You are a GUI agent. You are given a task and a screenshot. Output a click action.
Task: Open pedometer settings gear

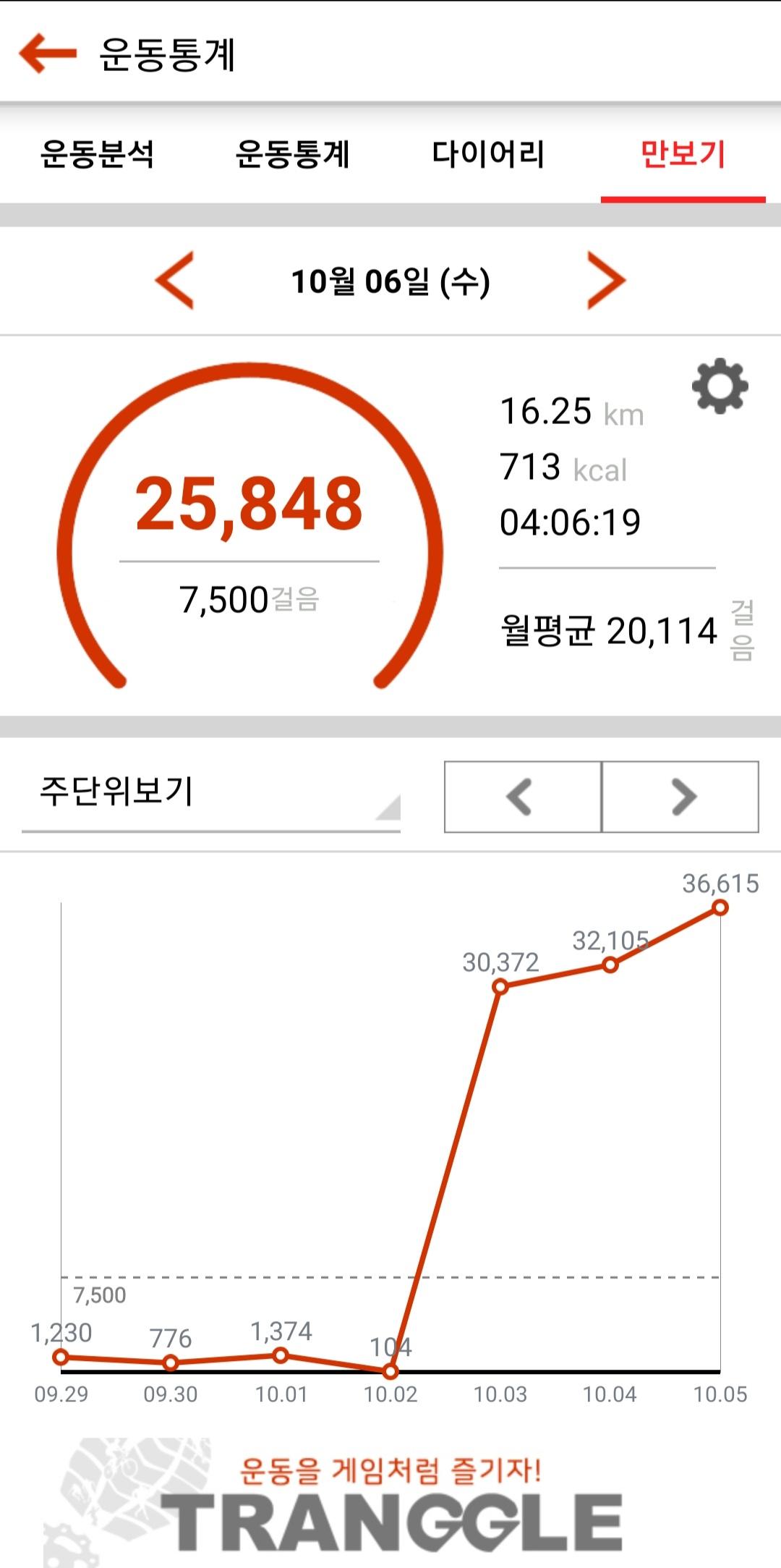[720, 386]
